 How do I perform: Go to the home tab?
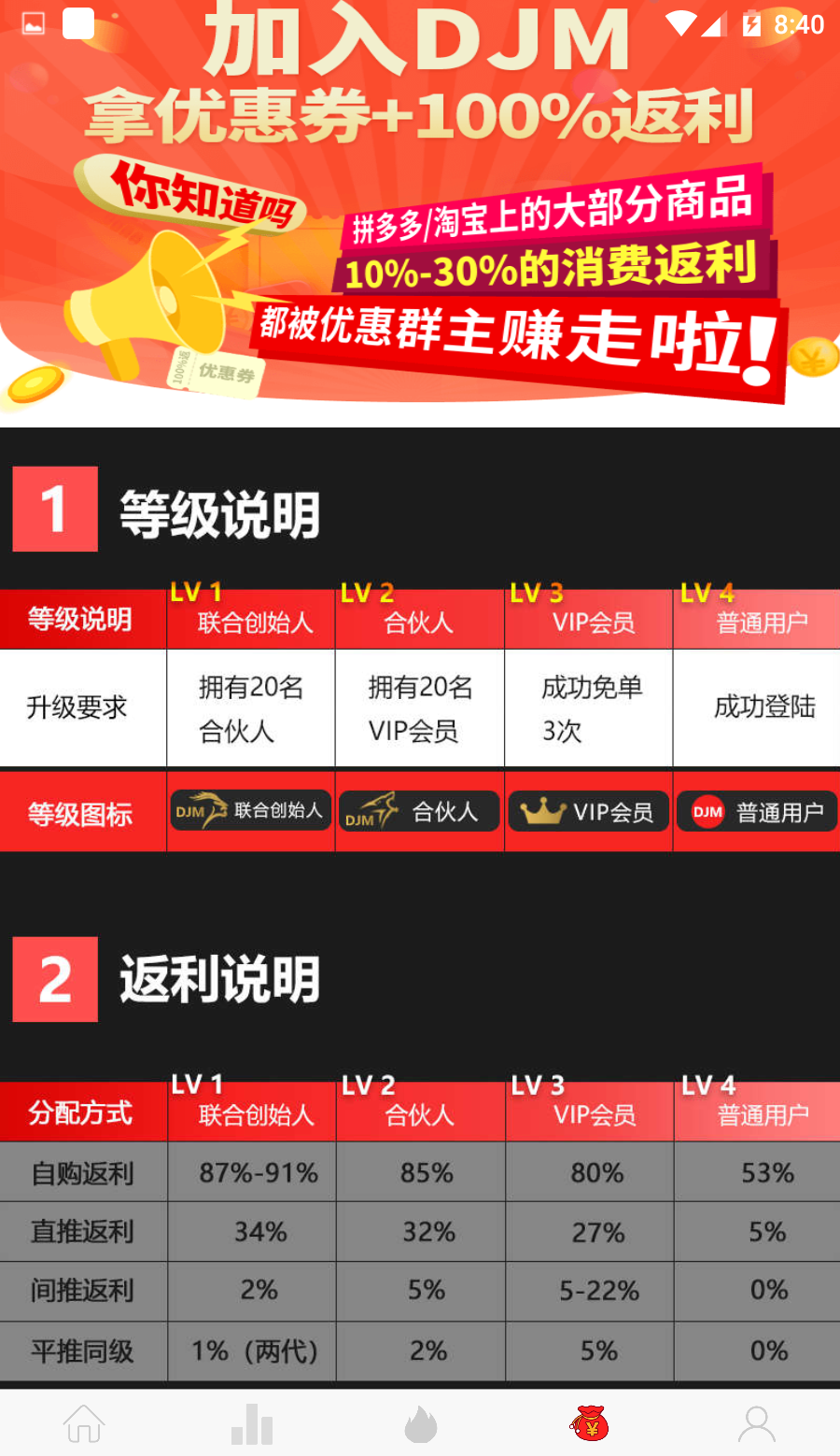pyautogui.click(x=84, y=1424)
